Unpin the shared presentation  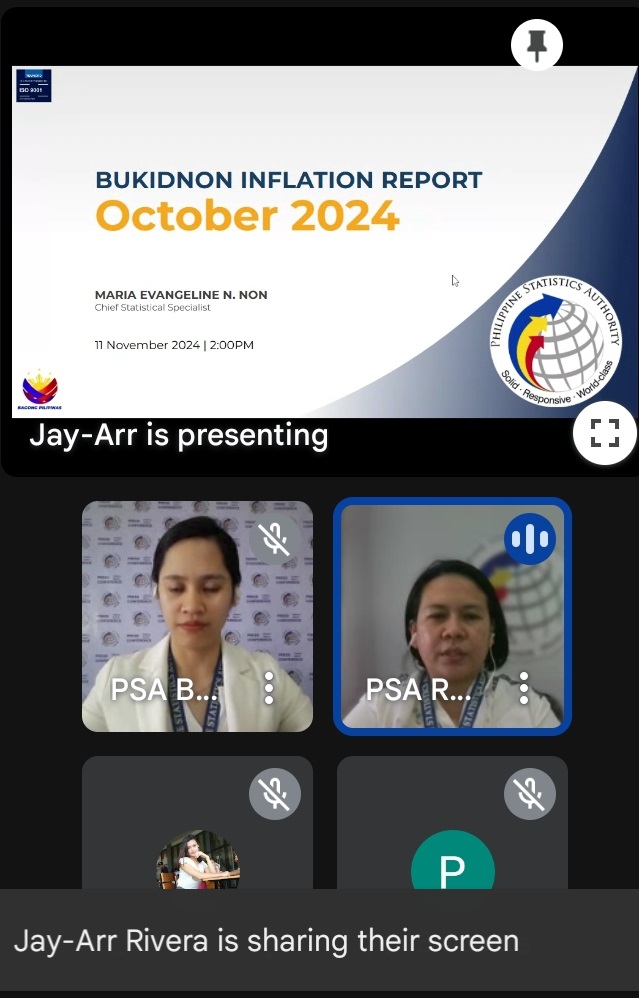click(537, 45)
